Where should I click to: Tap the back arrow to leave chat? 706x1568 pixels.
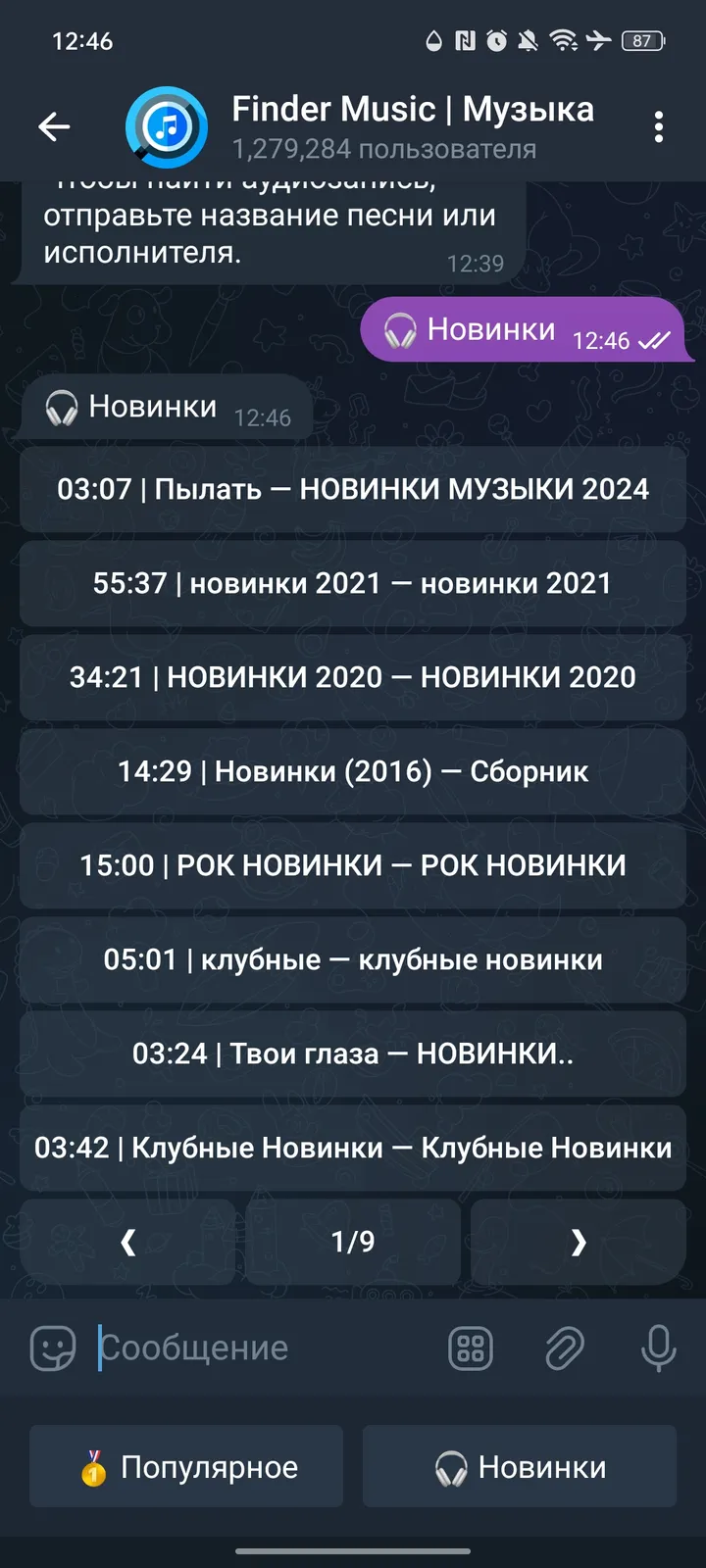point(55,126)
